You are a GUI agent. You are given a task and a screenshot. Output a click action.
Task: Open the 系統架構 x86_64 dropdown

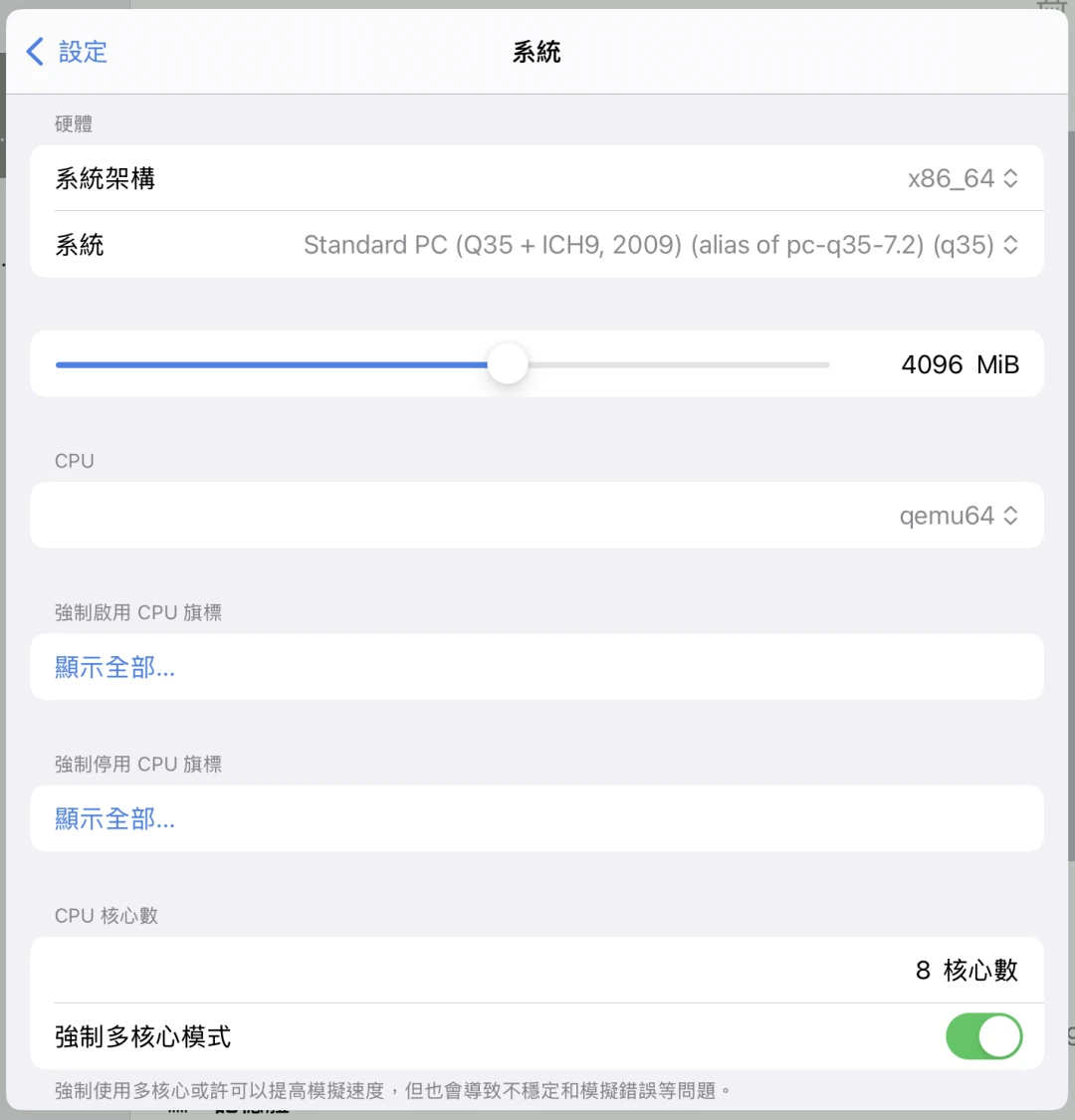pos(962,179)
